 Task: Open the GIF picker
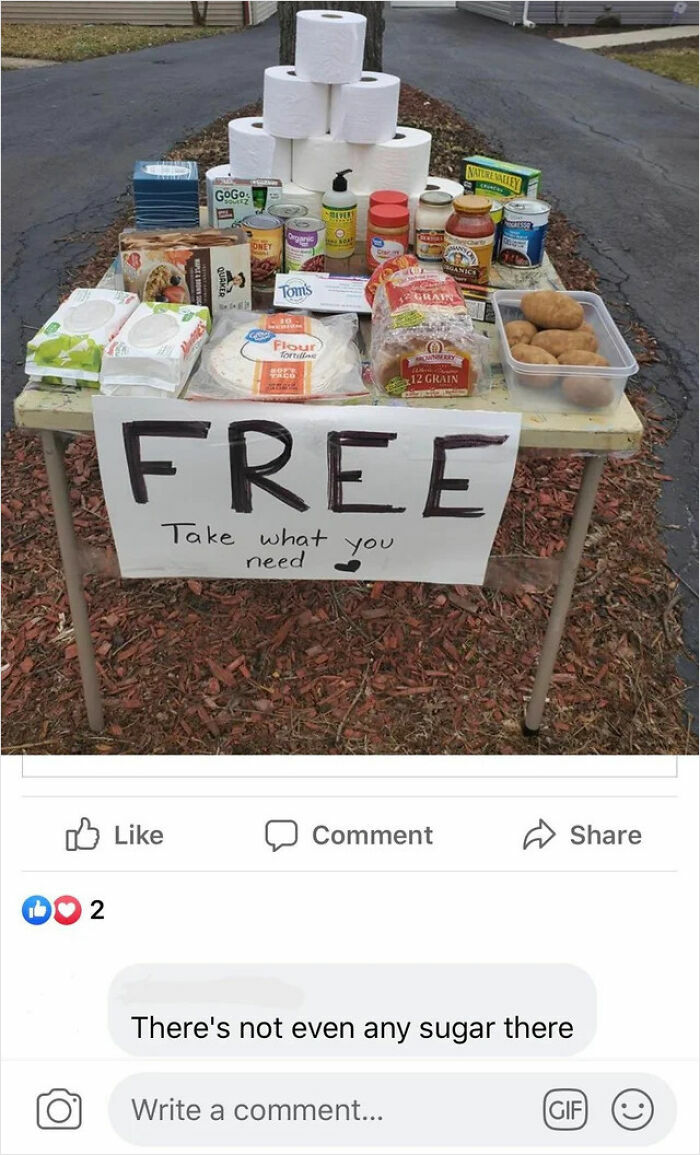564,1110
